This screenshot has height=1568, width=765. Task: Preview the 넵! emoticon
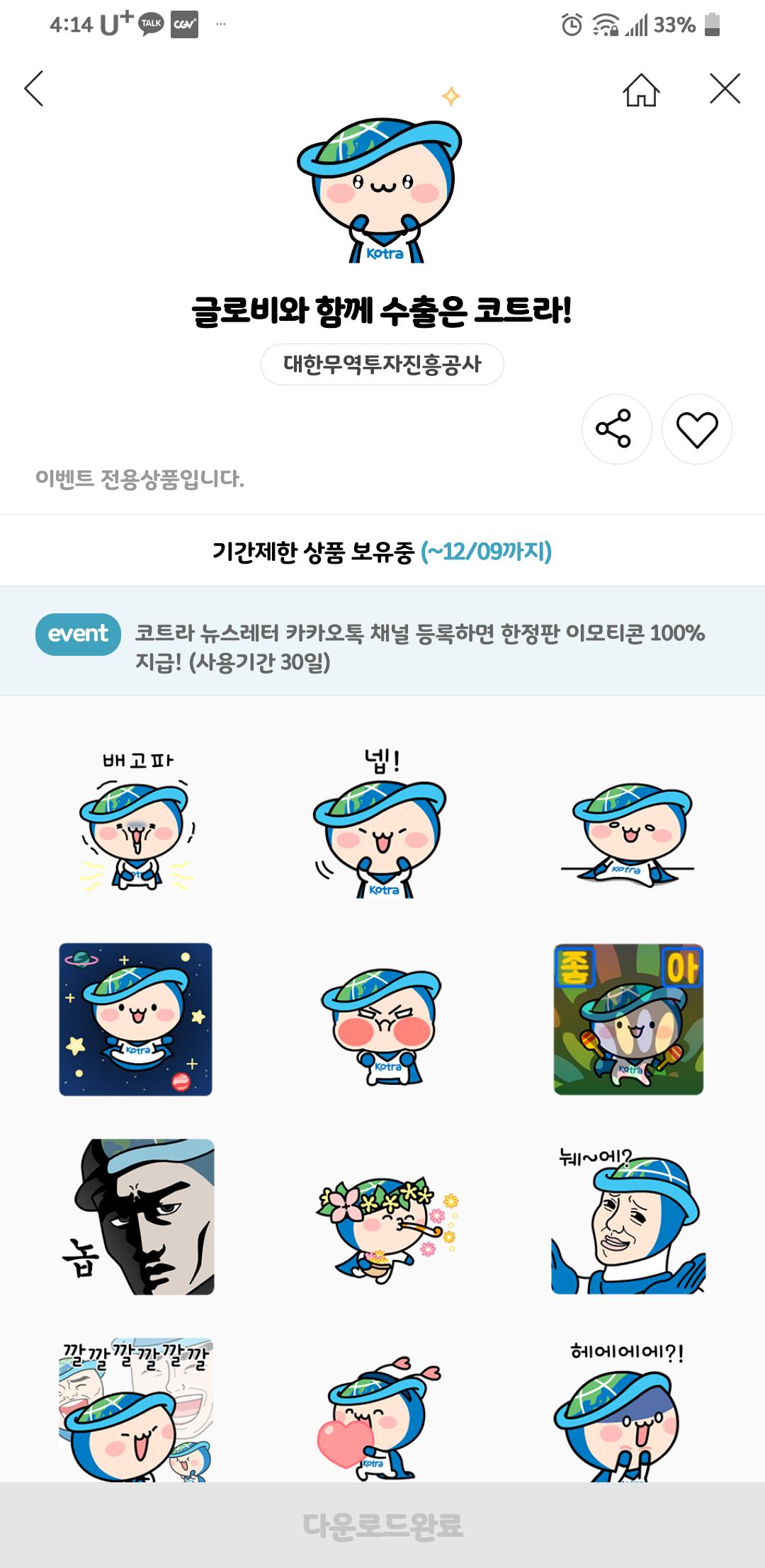(381, 825)
